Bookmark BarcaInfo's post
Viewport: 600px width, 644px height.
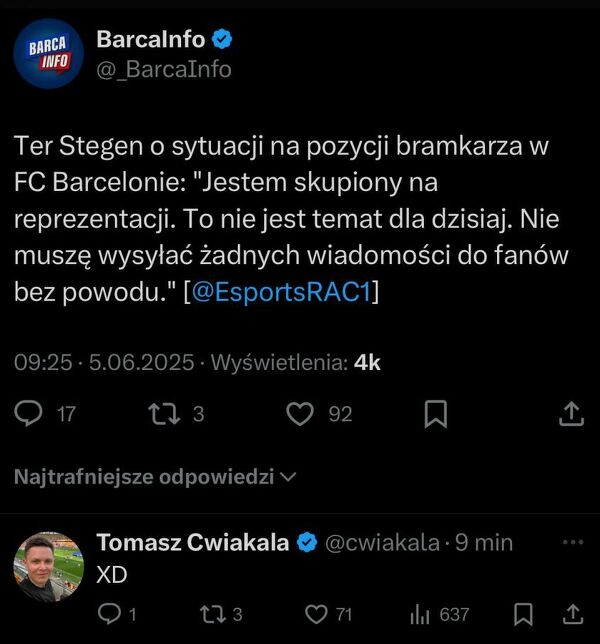(x=436, y=413)
